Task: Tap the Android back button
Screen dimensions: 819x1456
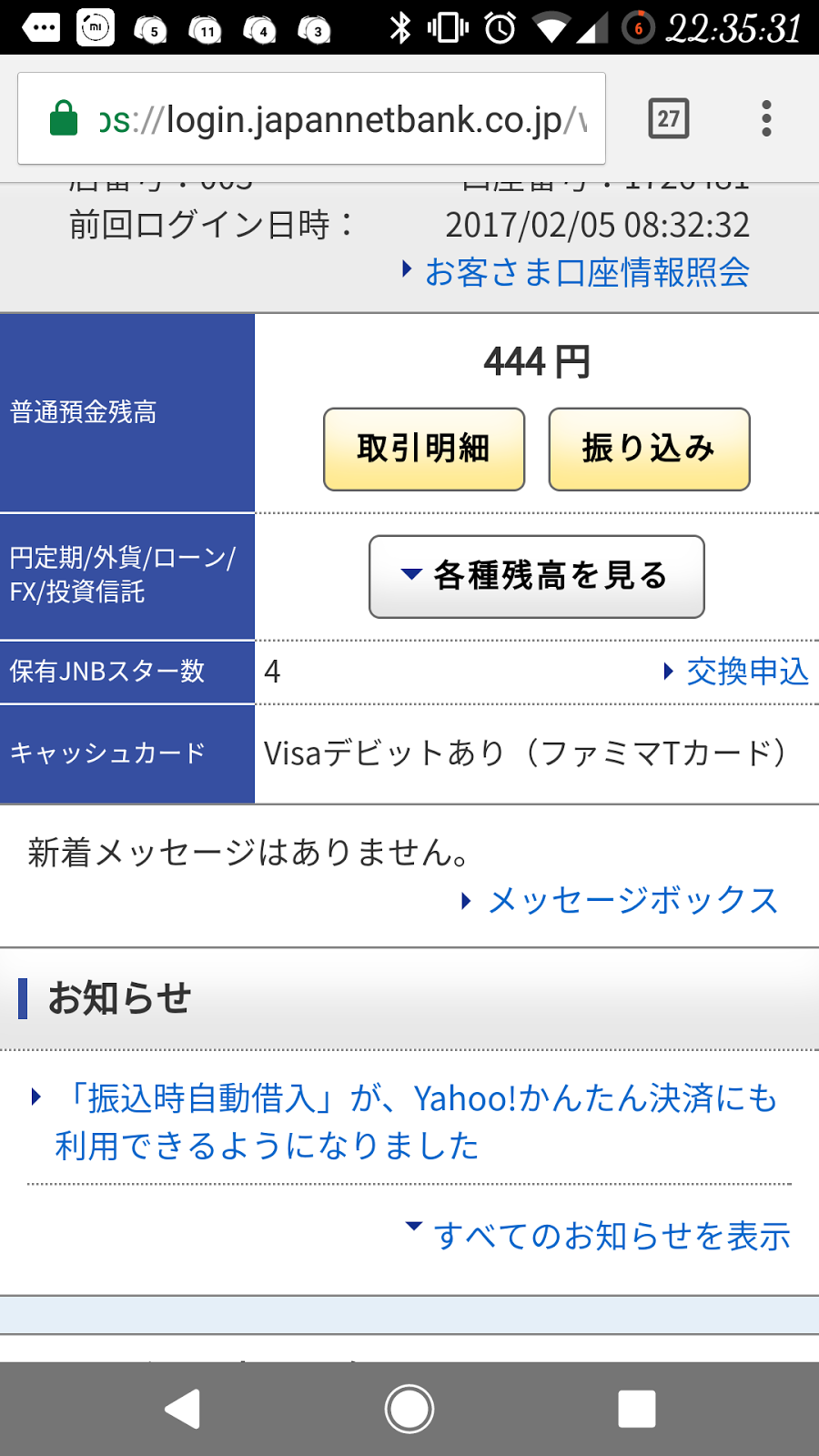Action: pos(183,1409)
